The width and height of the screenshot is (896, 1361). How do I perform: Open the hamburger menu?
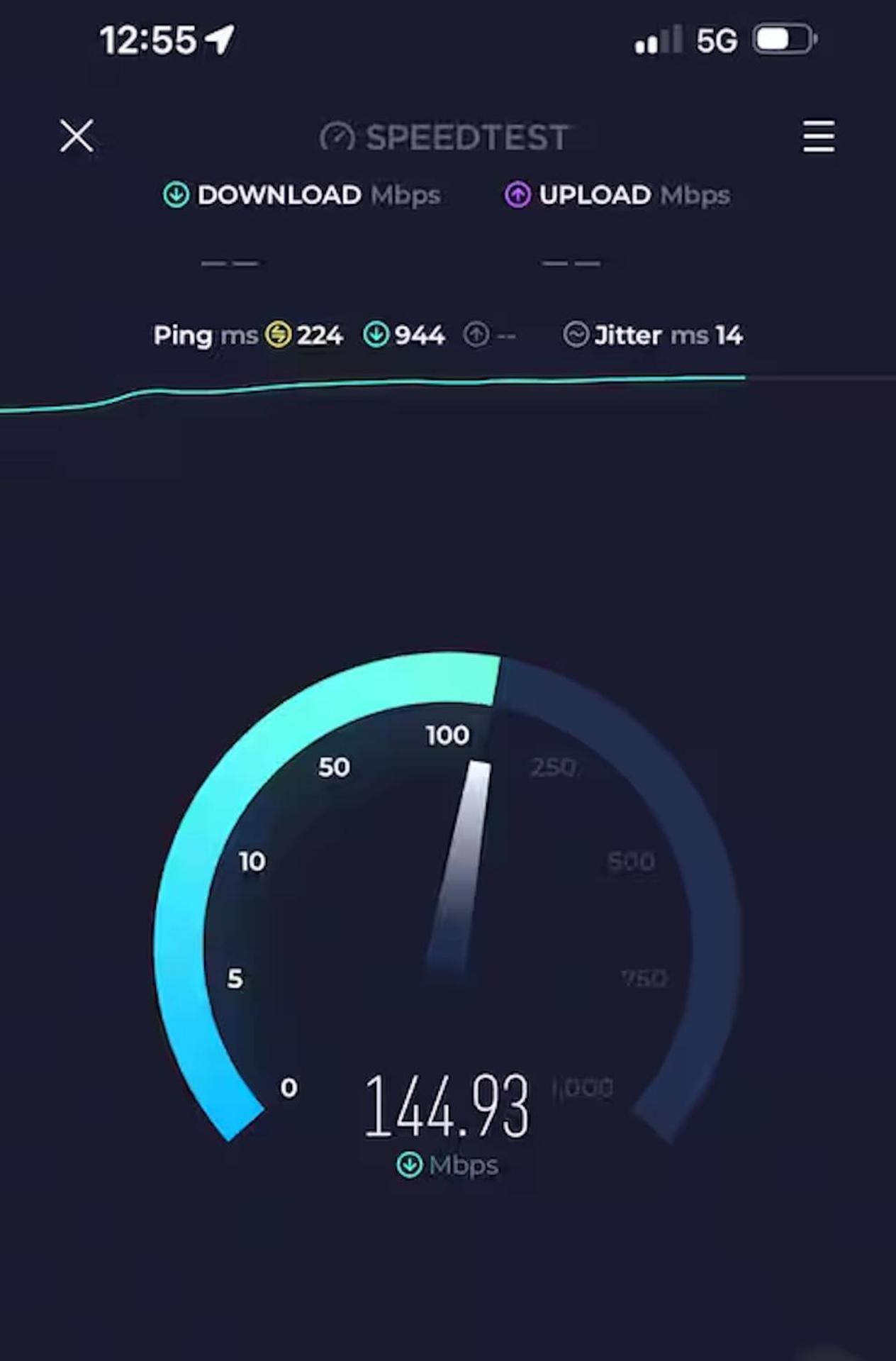tap(818, 136)
